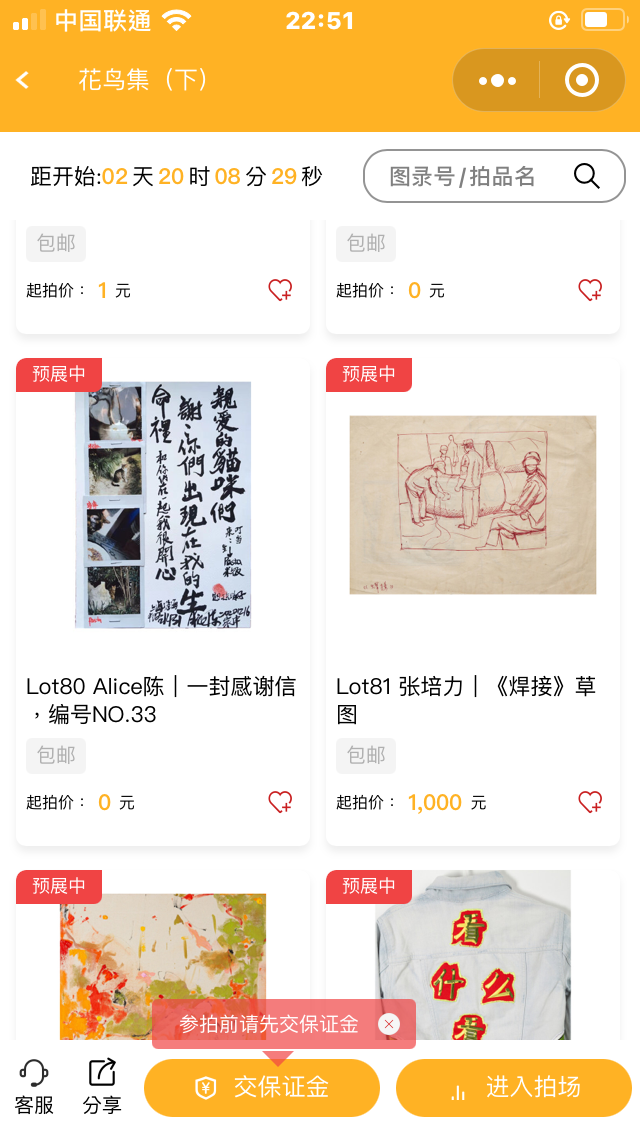Go back from 花鸟集（下）
640x1136 pixels.
click(x=24, y=80)
